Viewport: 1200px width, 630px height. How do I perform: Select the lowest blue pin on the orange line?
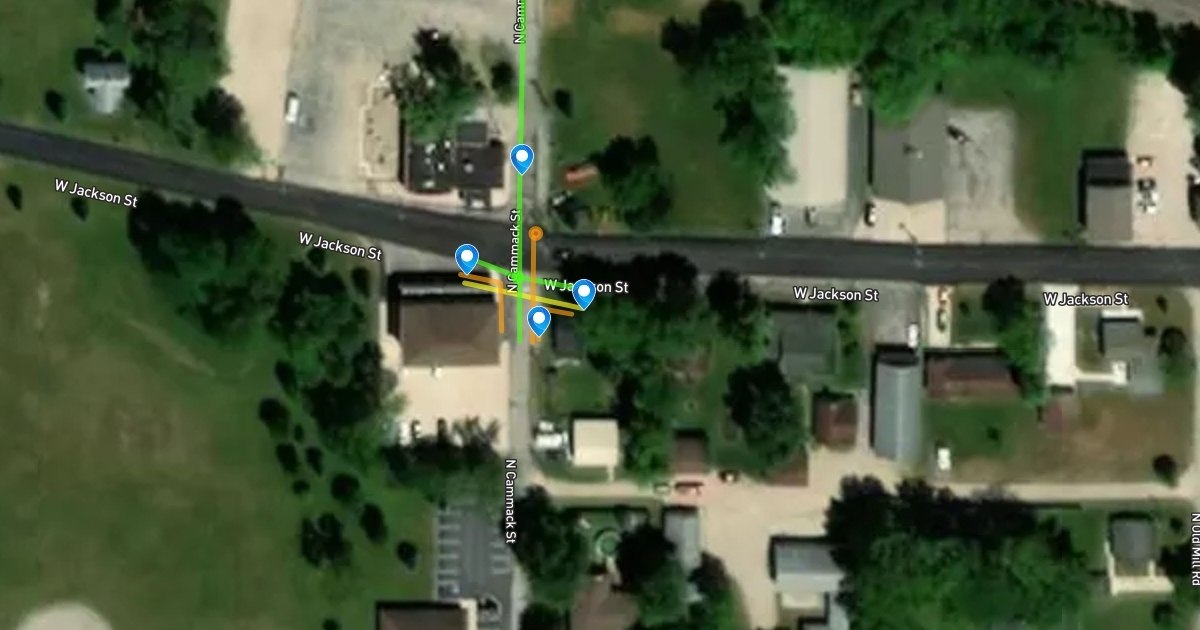click(x=539, y=320)
